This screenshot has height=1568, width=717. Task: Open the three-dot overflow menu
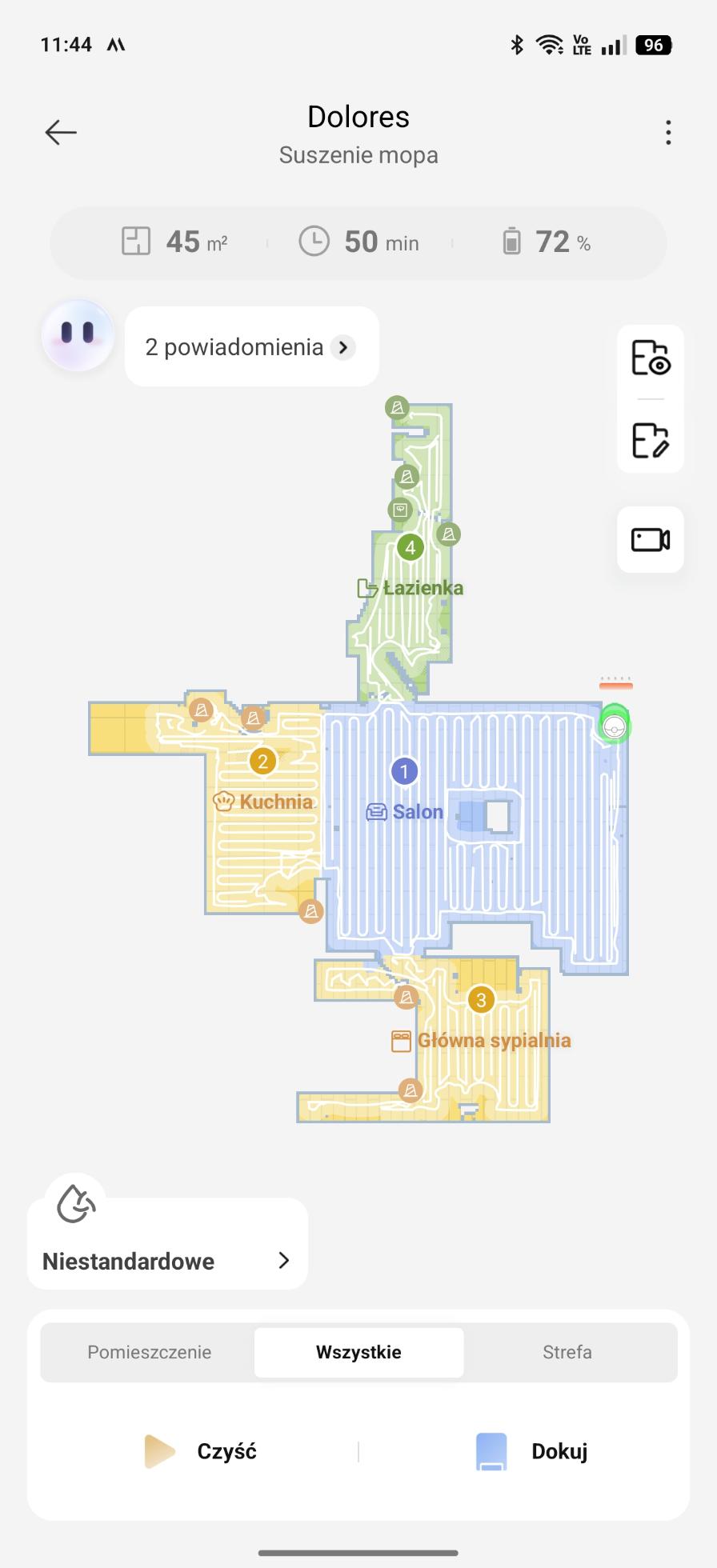(668, 133)
